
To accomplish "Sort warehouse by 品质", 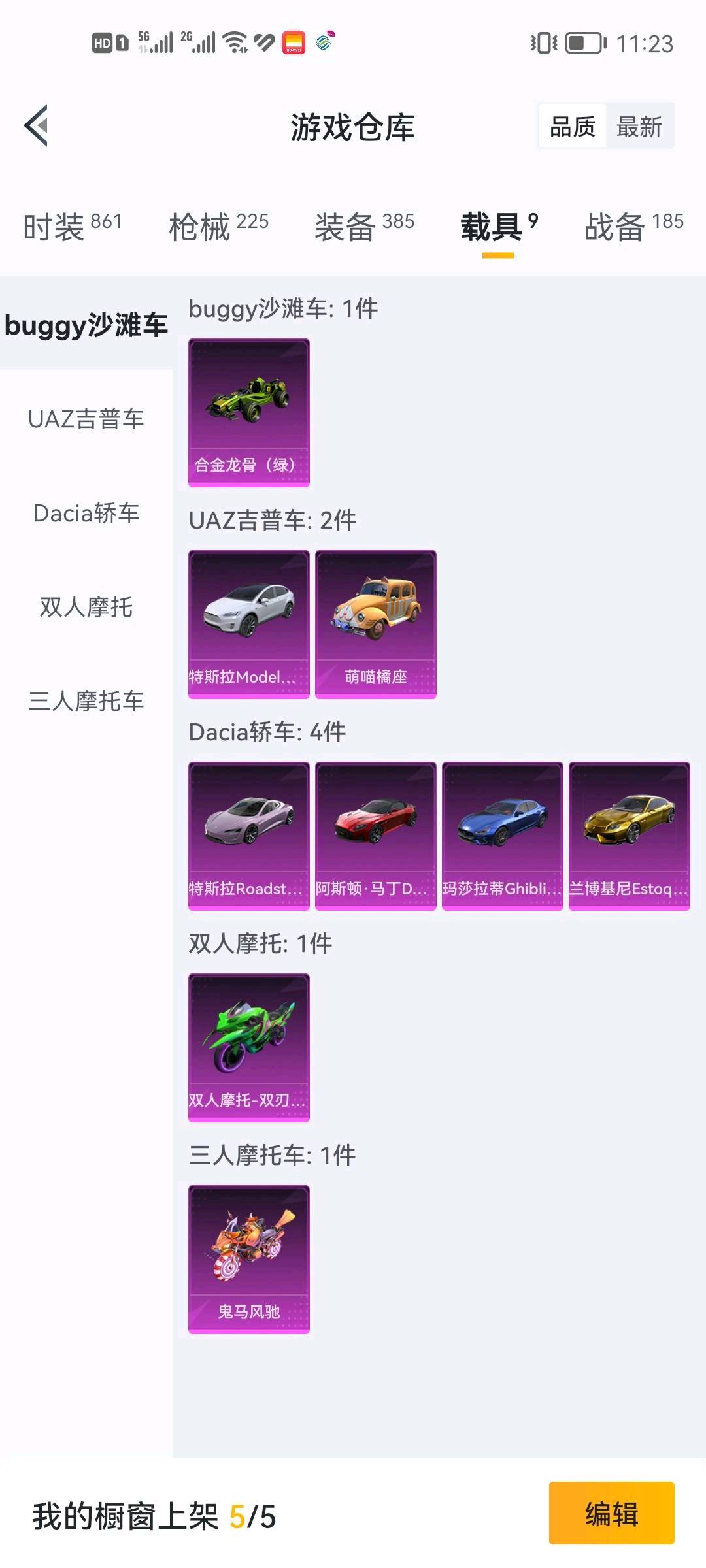I will coord(573,127).
